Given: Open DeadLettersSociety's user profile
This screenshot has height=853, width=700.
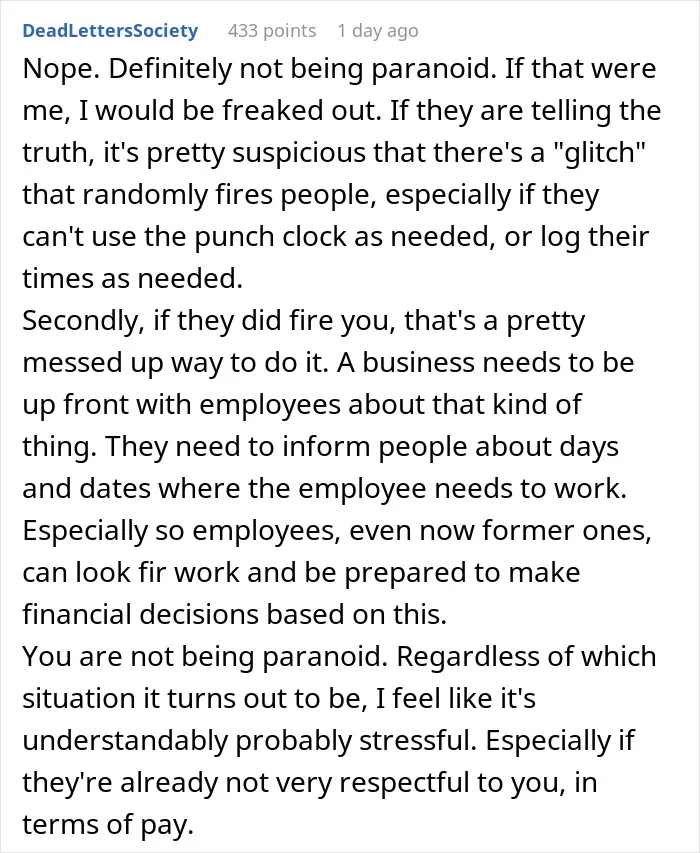Looking at the screenshot, I should [x=110, y=30].
